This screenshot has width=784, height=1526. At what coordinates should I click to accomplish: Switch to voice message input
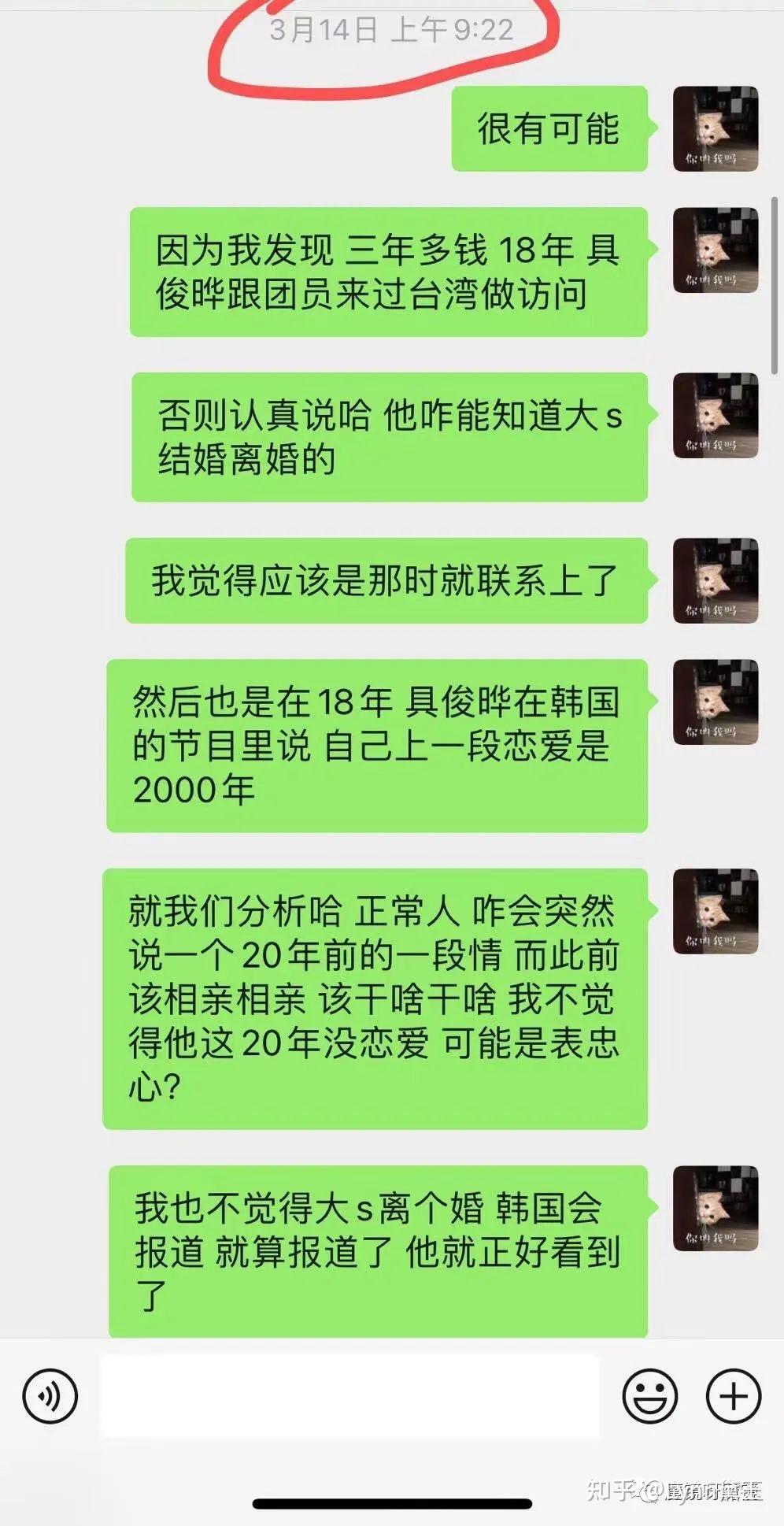[x=50, y=1396]
